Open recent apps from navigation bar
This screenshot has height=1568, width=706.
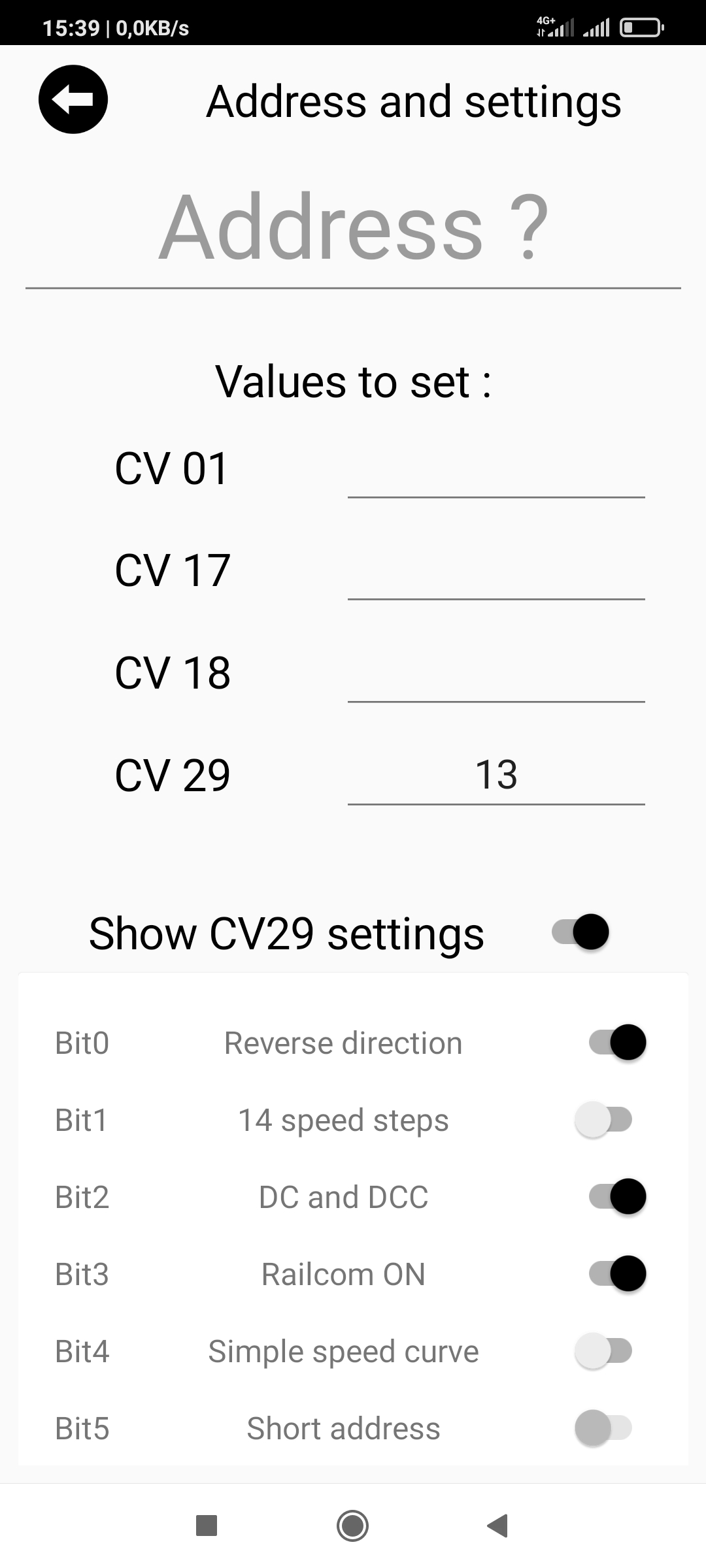tap(207, 1526)
